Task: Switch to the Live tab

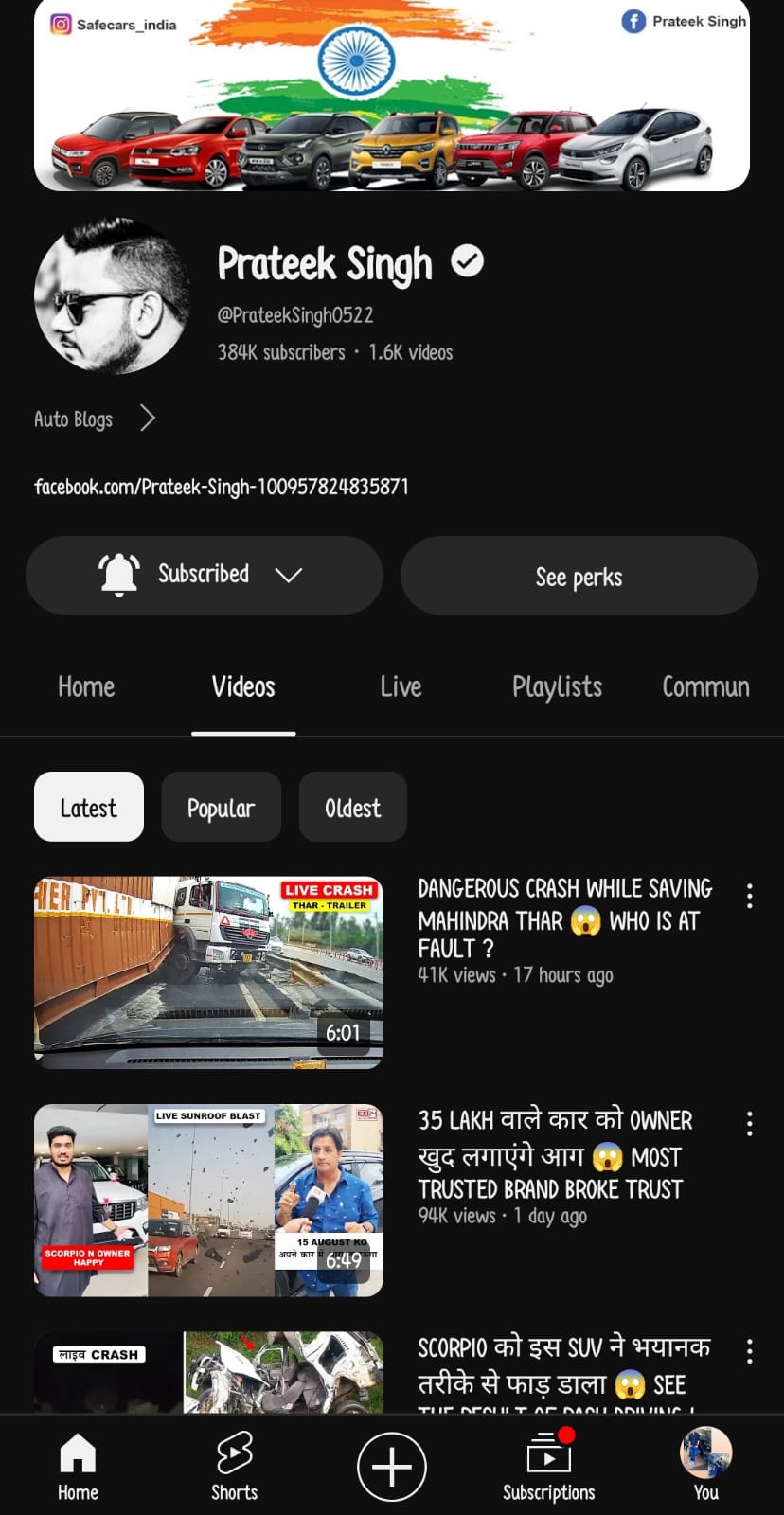Action: tap(401, 687)
